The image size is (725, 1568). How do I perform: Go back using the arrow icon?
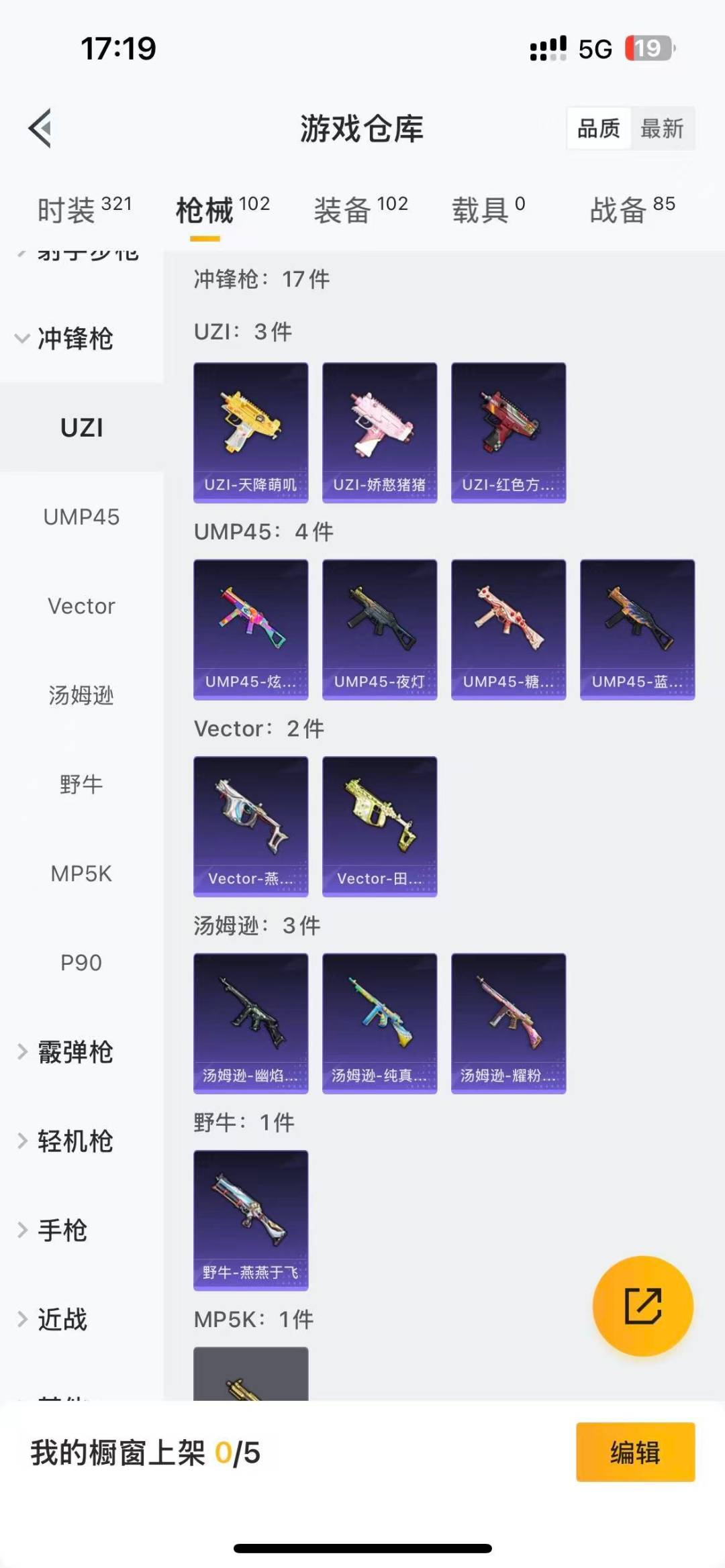pos(40,128)
